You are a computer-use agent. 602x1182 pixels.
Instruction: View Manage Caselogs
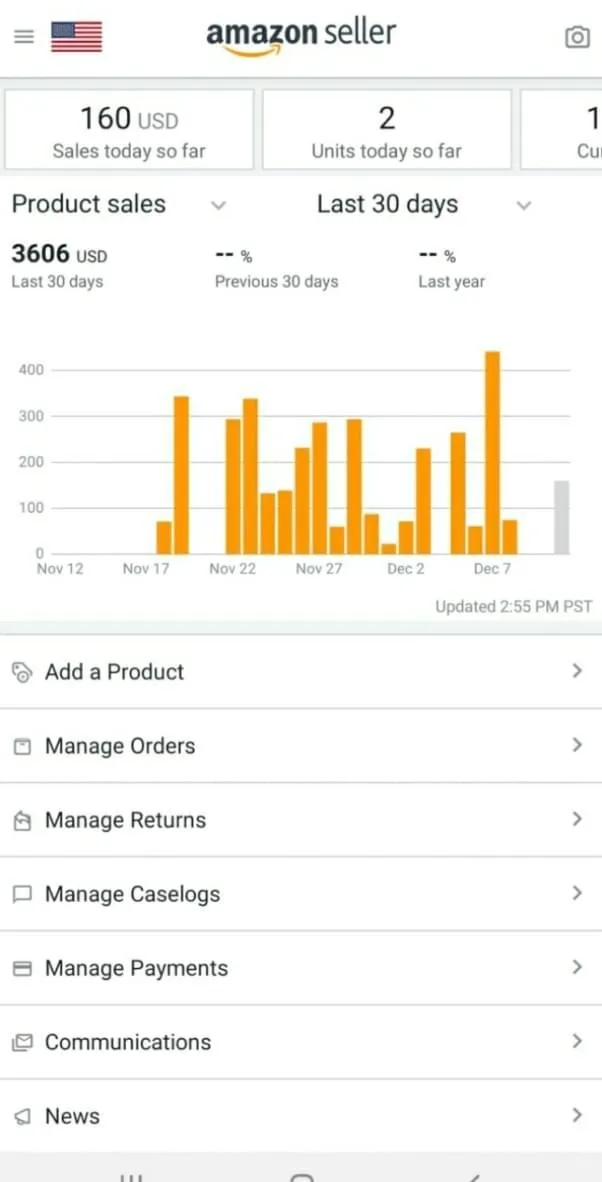point(301,894)
